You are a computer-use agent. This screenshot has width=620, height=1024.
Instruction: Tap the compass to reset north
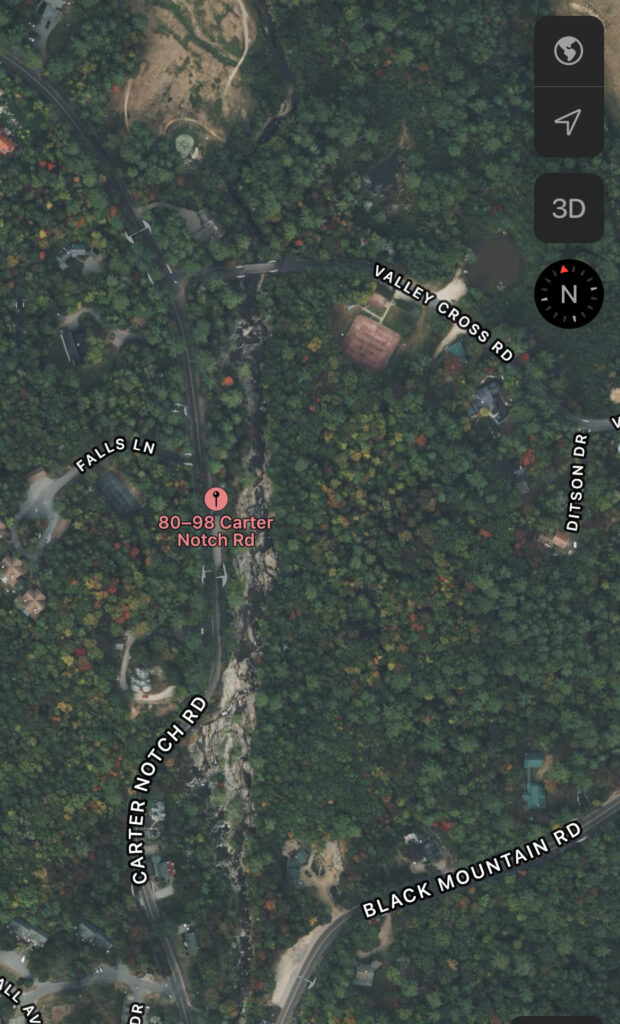pyautogui.click(x=568, y=294)
